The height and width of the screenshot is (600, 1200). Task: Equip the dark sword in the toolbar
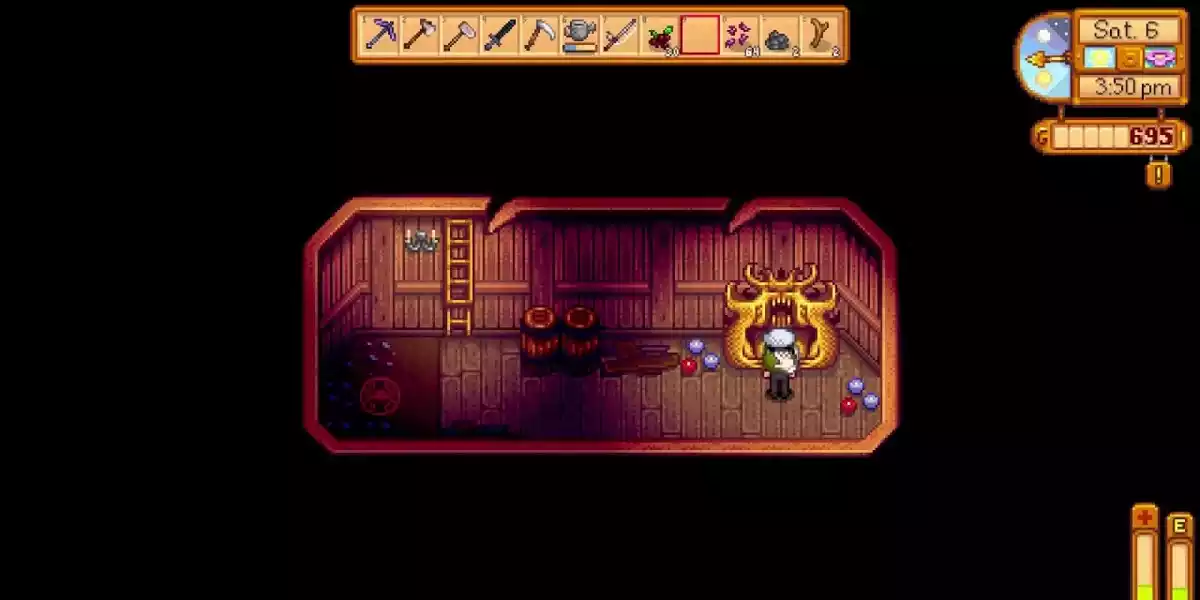coord(500,35)
